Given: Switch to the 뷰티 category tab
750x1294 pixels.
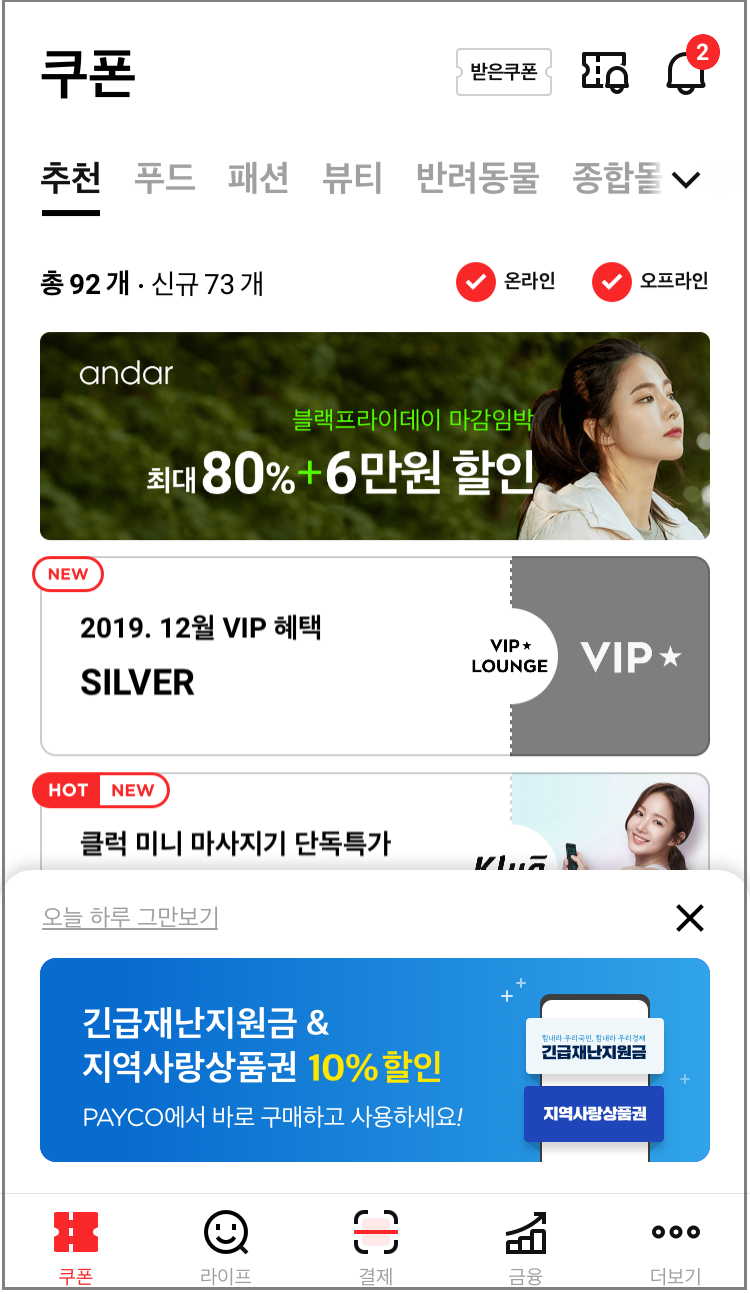Looking at the screenshot, I should tap(352, 178).
